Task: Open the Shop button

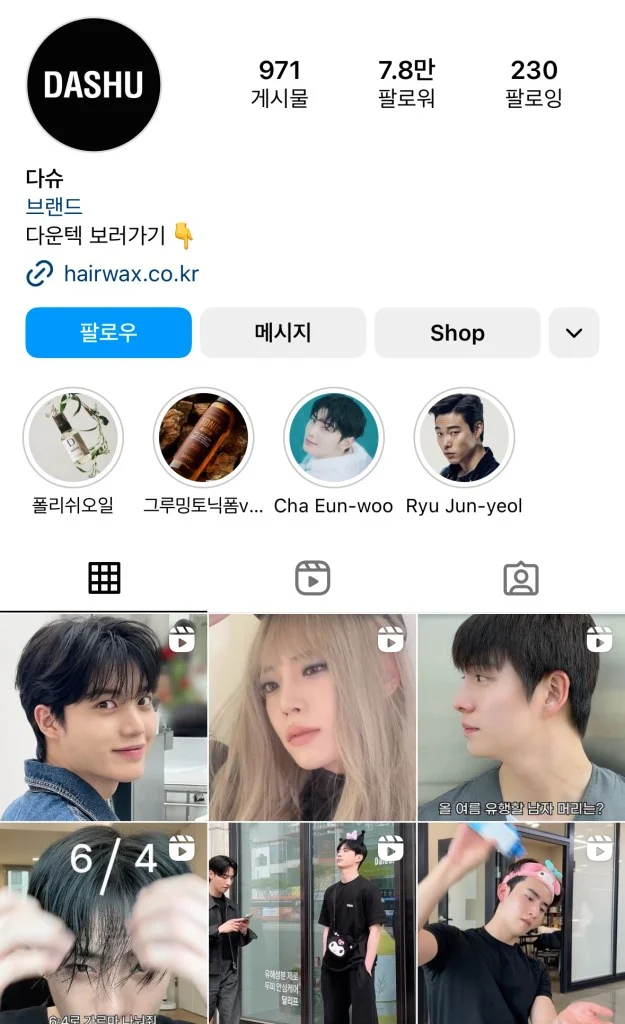Action: point(457,333)
